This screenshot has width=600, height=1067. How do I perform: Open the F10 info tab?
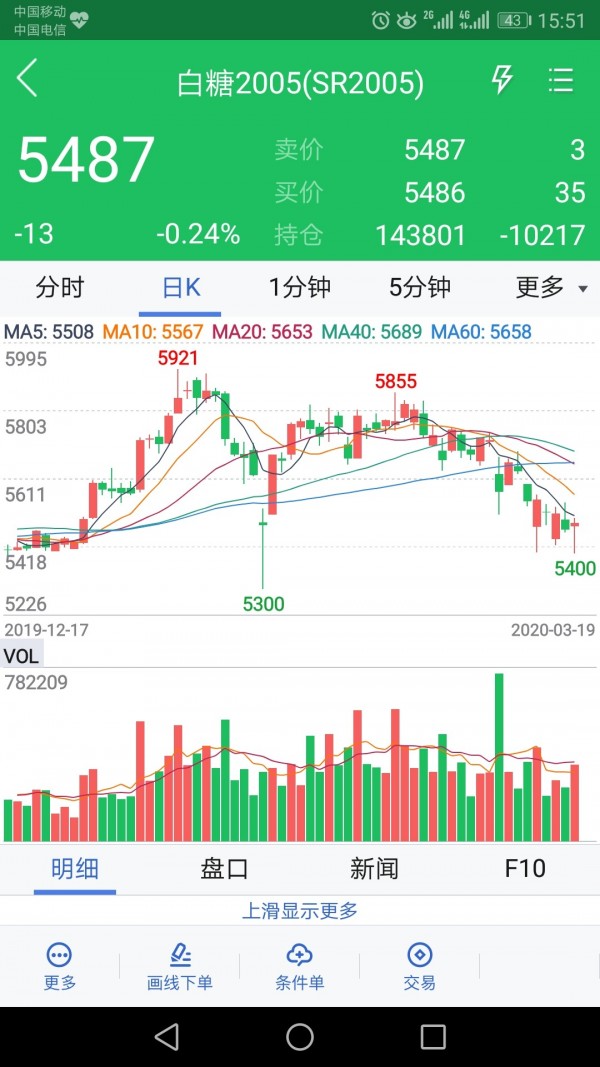point(525,868)
